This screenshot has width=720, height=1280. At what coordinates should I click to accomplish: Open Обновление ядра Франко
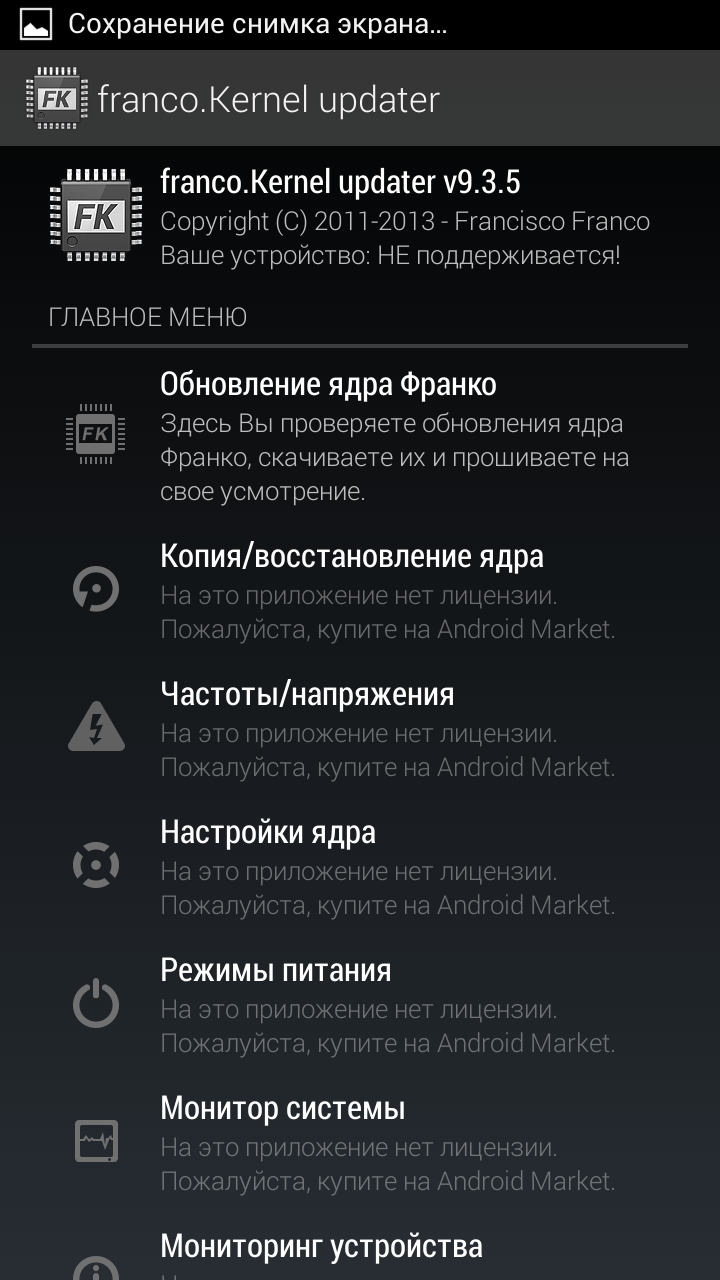point(360,435)
